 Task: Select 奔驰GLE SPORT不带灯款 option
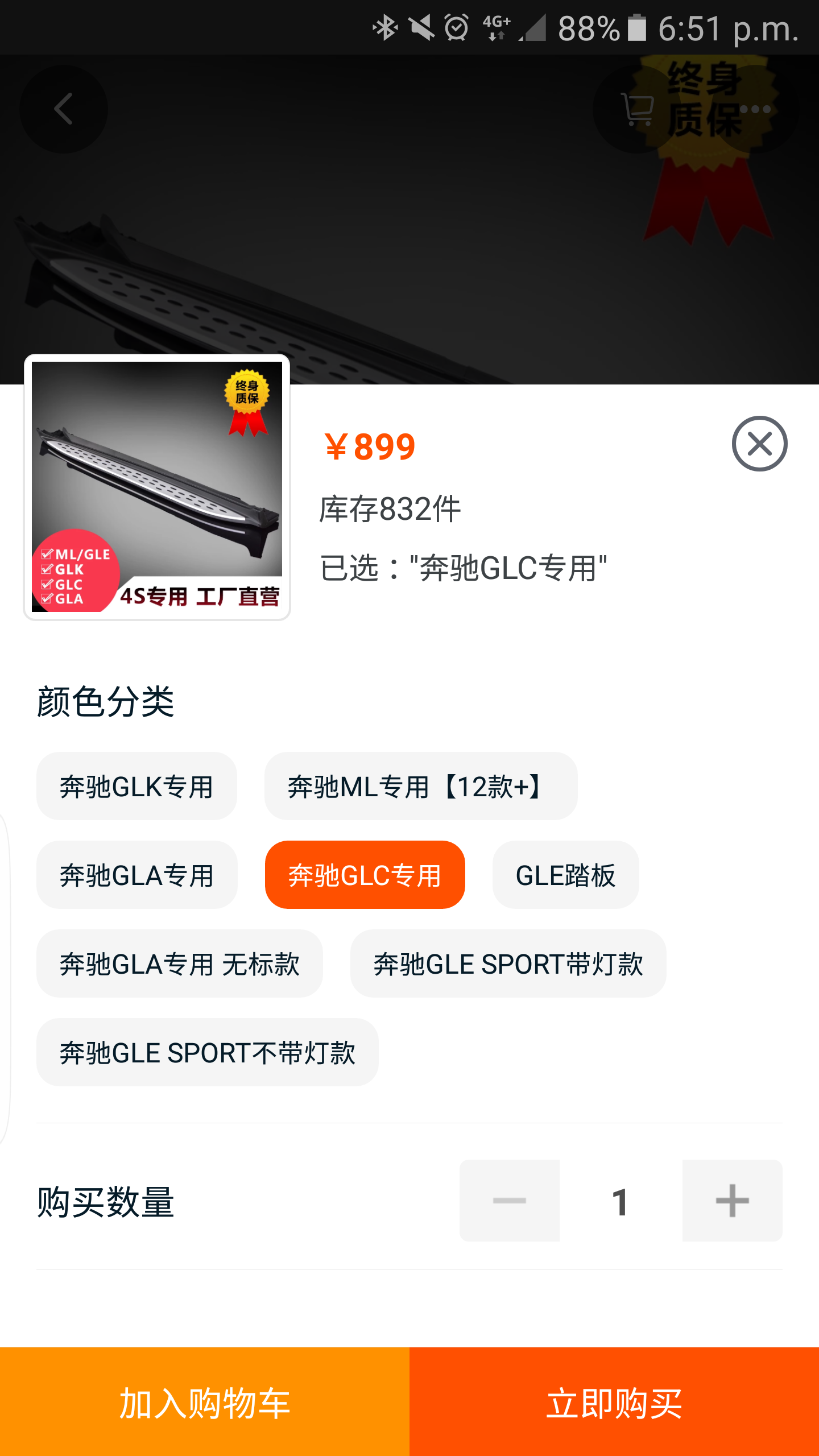pyautogui.click(x=208, y=1052)
